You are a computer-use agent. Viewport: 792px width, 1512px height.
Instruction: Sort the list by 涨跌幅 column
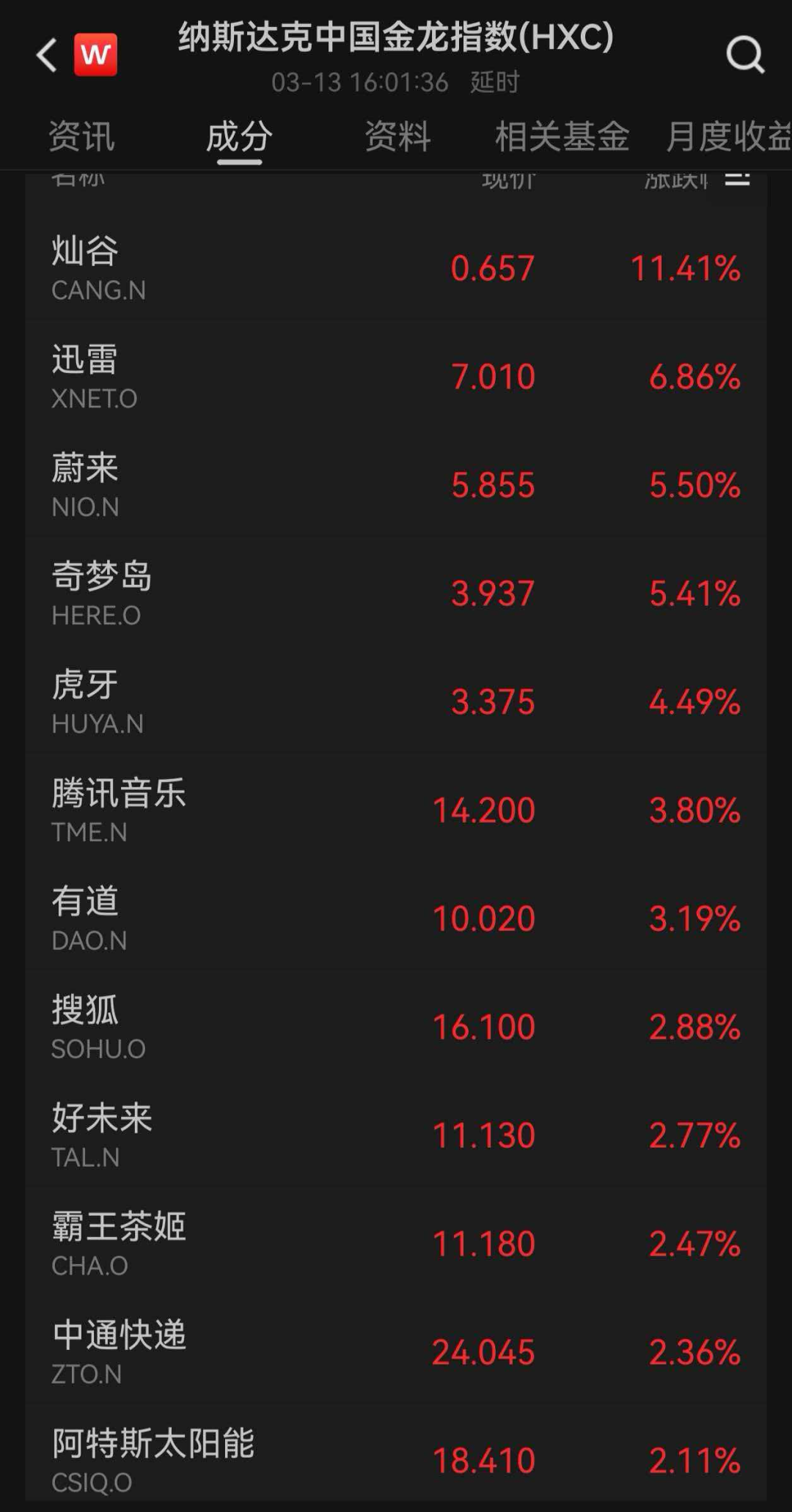click(x=675, y=182)
